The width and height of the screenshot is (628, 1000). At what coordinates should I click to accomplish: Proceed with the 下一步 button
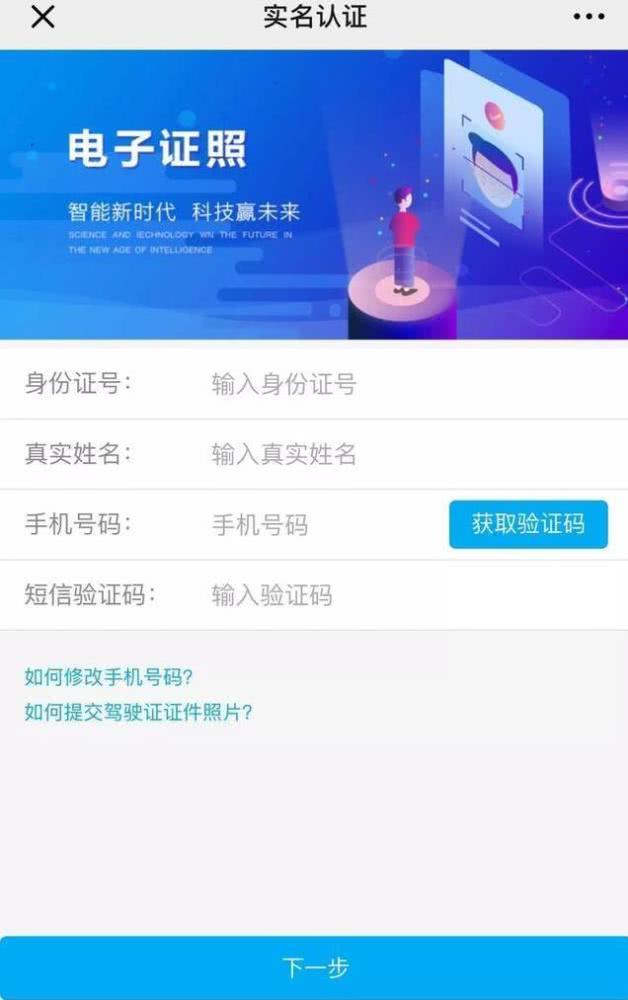[314, 967]
